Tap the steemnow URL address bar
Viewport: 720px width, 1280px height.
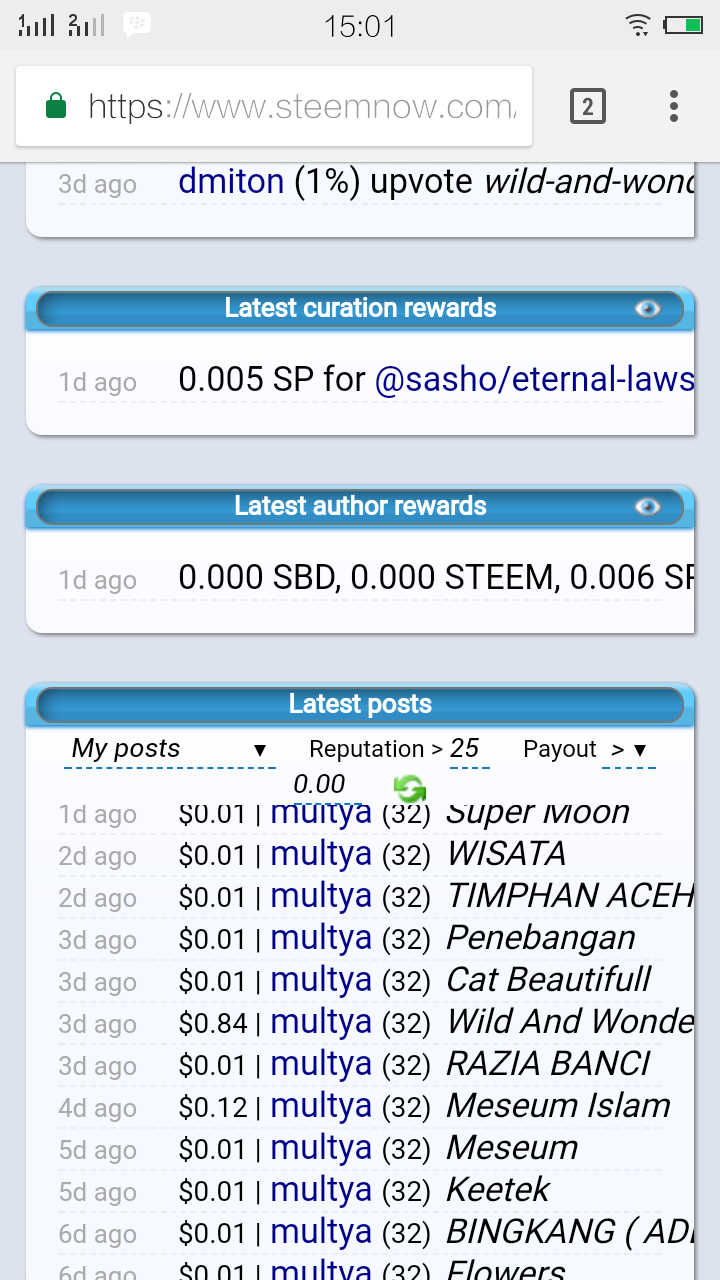300,106
